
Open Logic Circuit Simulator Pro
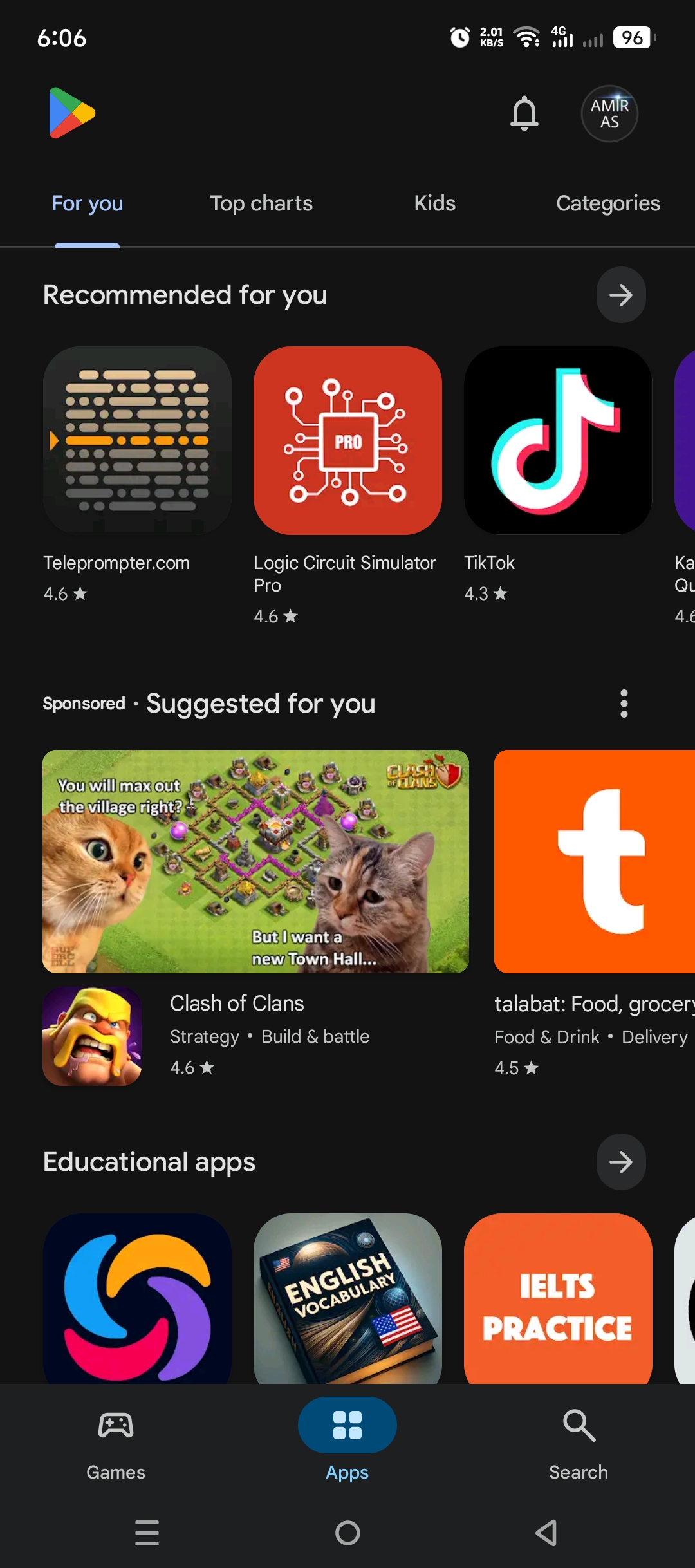click(347, 440)
